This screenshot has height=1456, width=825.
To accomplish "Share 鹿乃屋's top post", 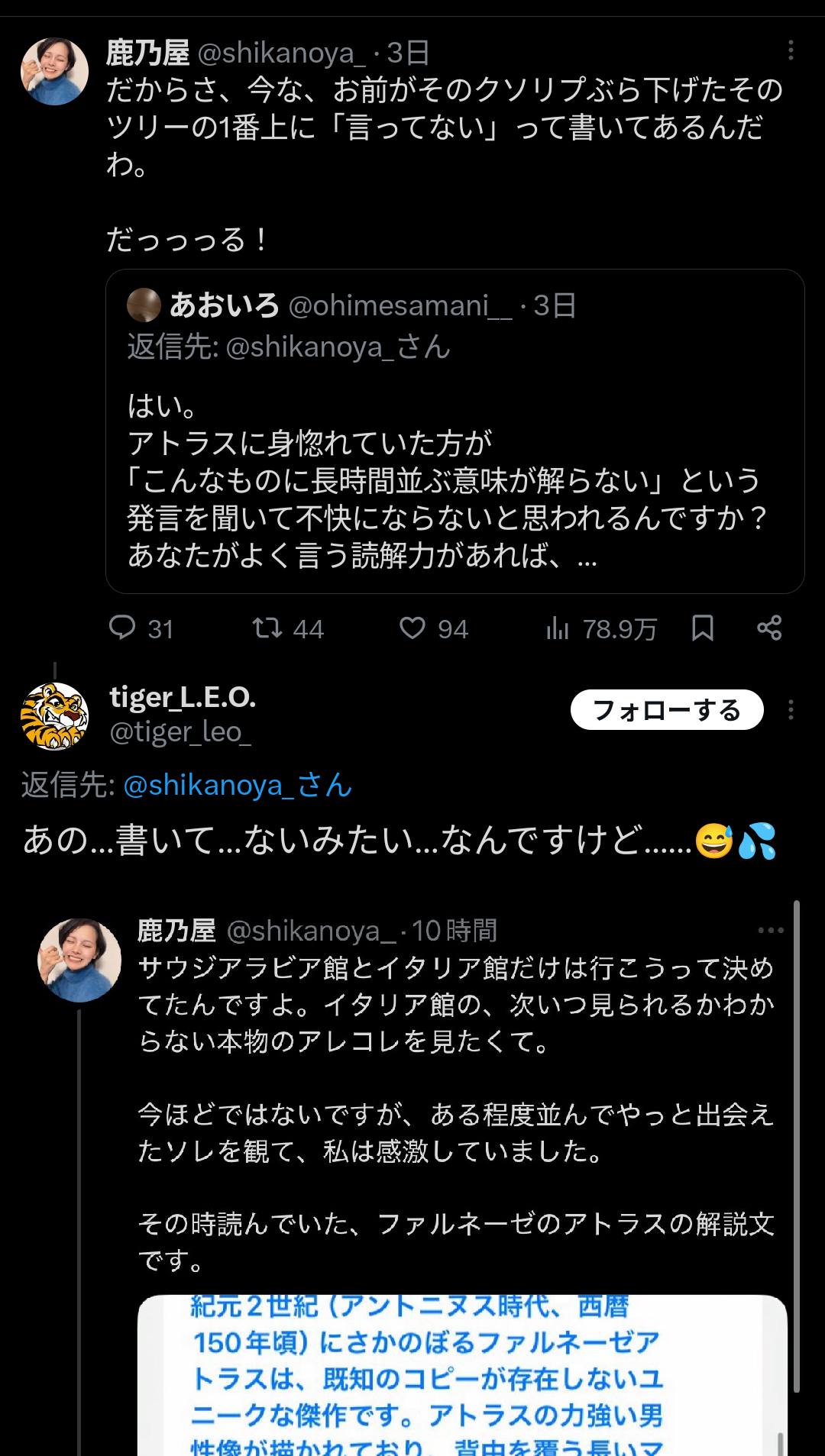I will (x=769, y=628).
